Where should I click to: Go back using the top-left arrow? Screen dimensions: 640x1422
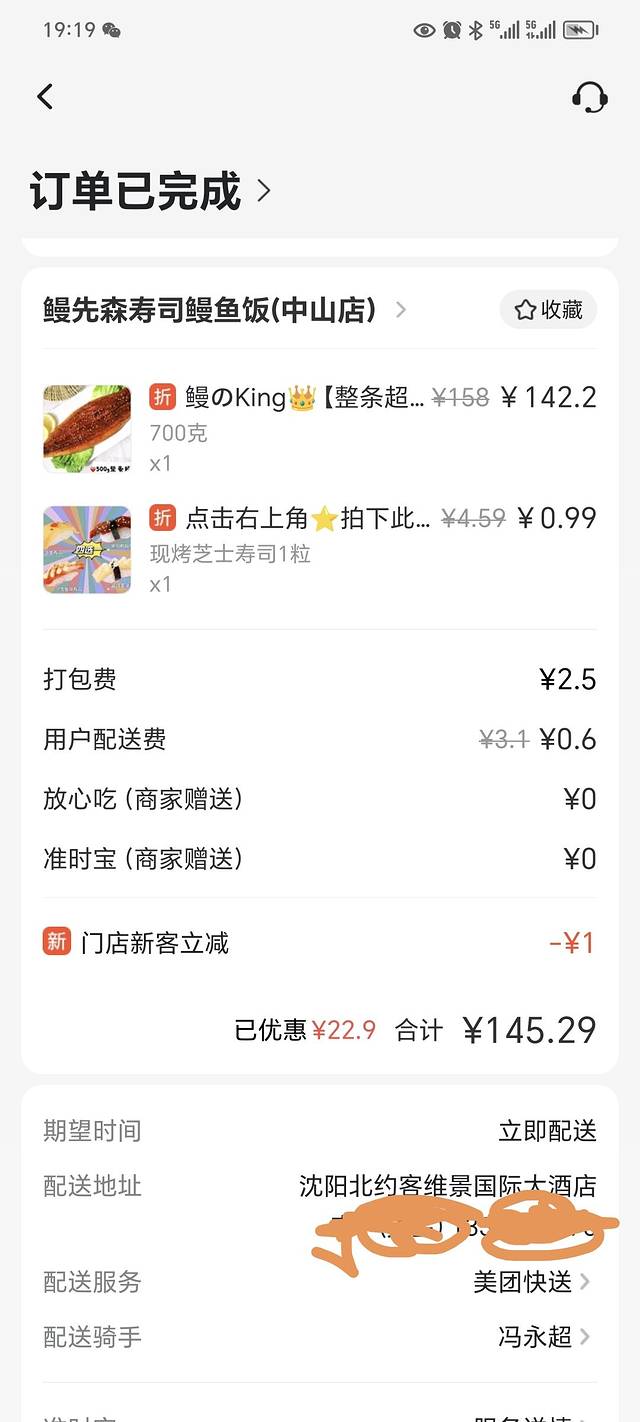pos(44,96)
